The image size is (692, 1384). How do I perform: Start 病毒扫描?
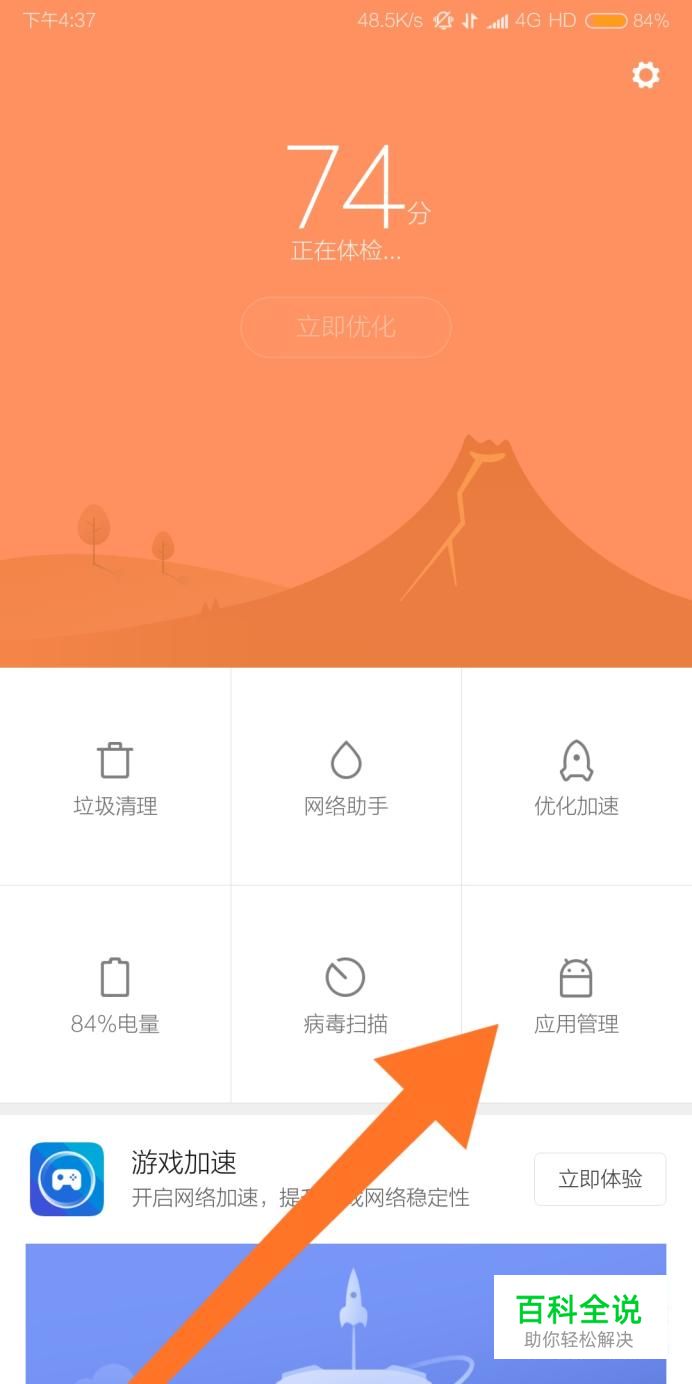346,995
